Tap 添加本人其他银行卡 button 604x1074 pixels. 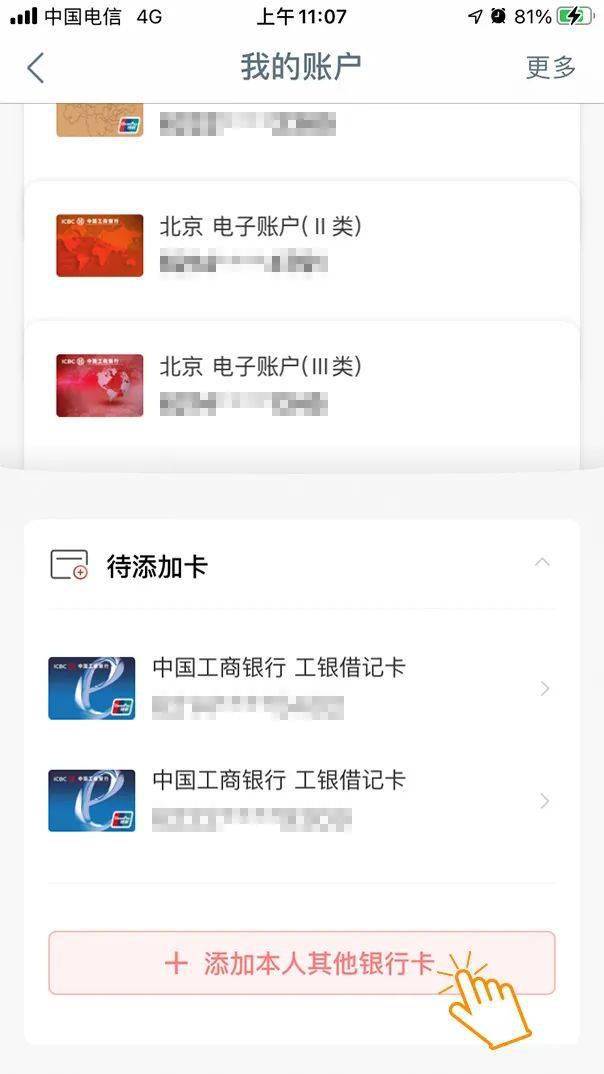pyautogui.click(x=301, y=963)
